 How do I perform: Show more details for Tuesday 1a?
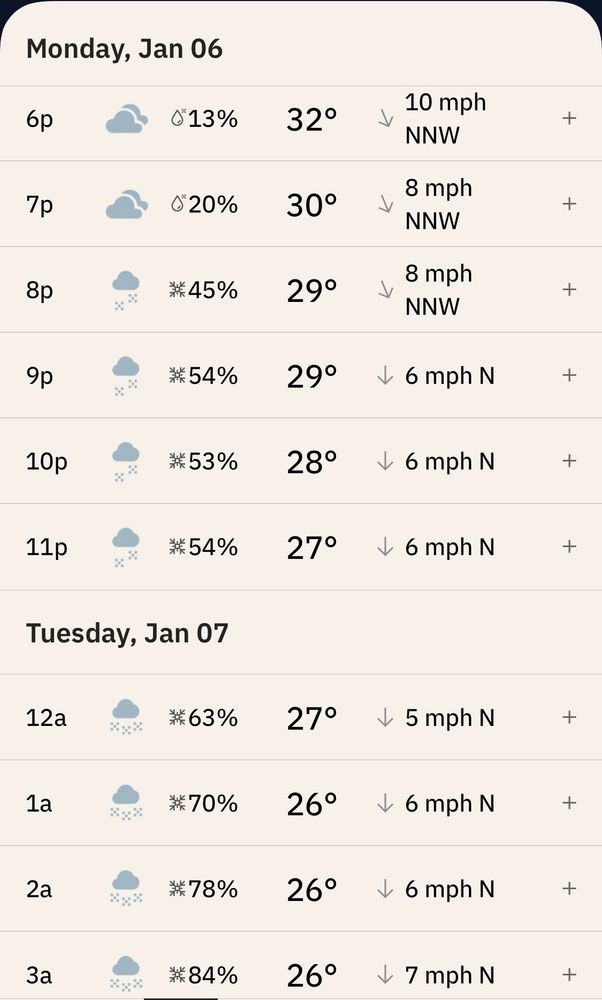coord(569,803)
